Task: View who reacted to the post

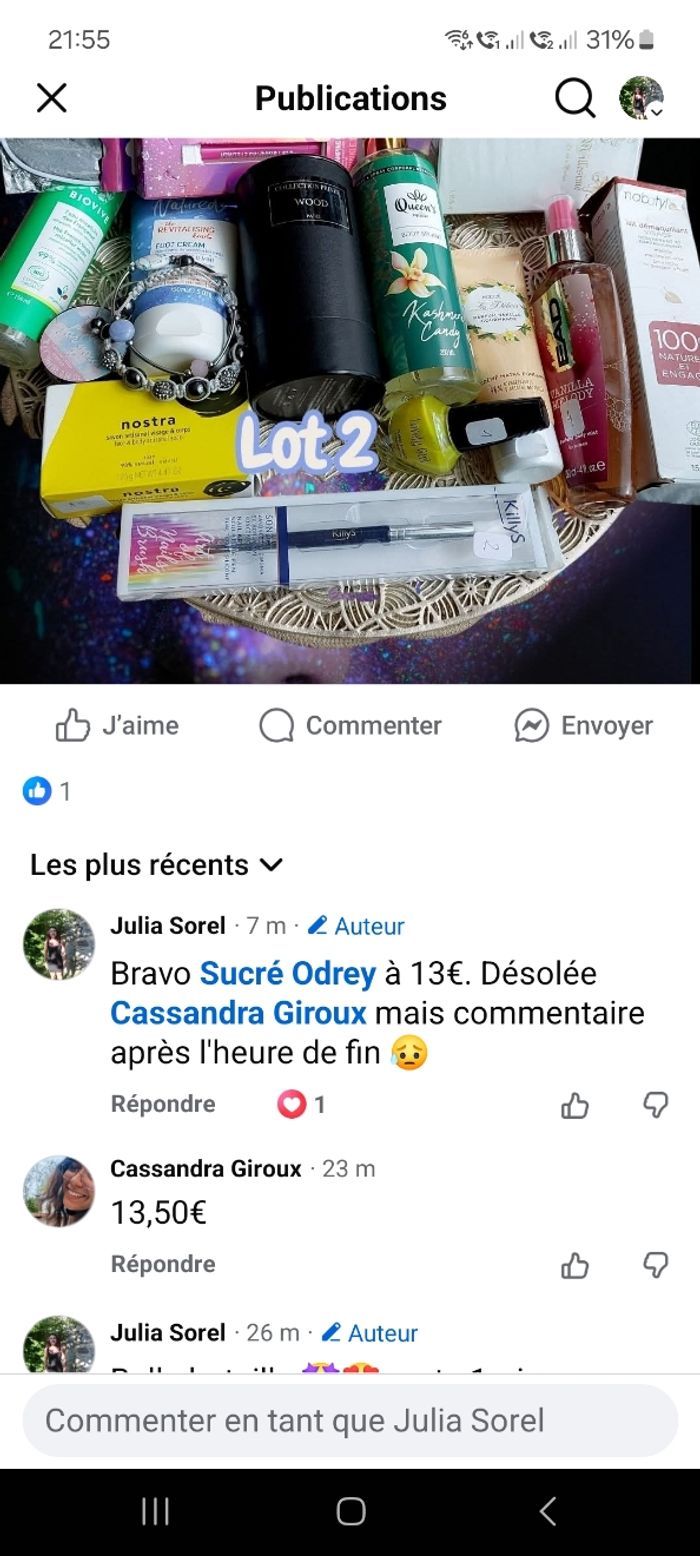Action: tap(47, 792)
